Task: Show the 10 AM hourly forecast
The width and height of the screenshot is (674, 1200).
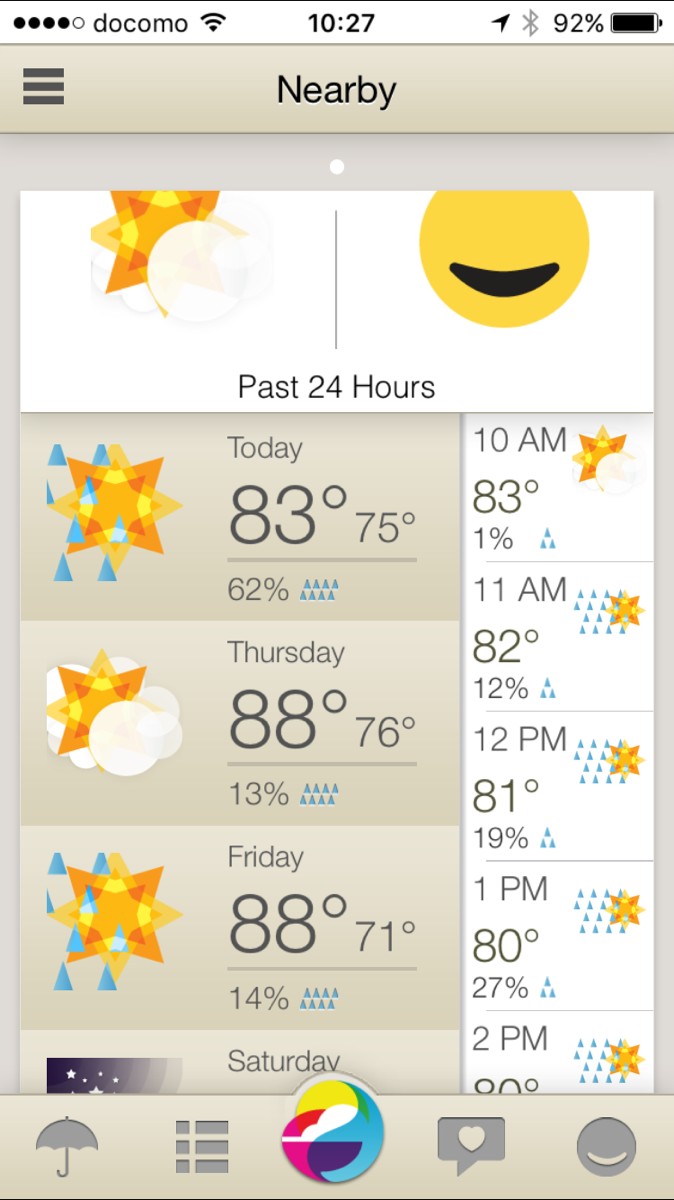Action: click(x=558, y=488)
